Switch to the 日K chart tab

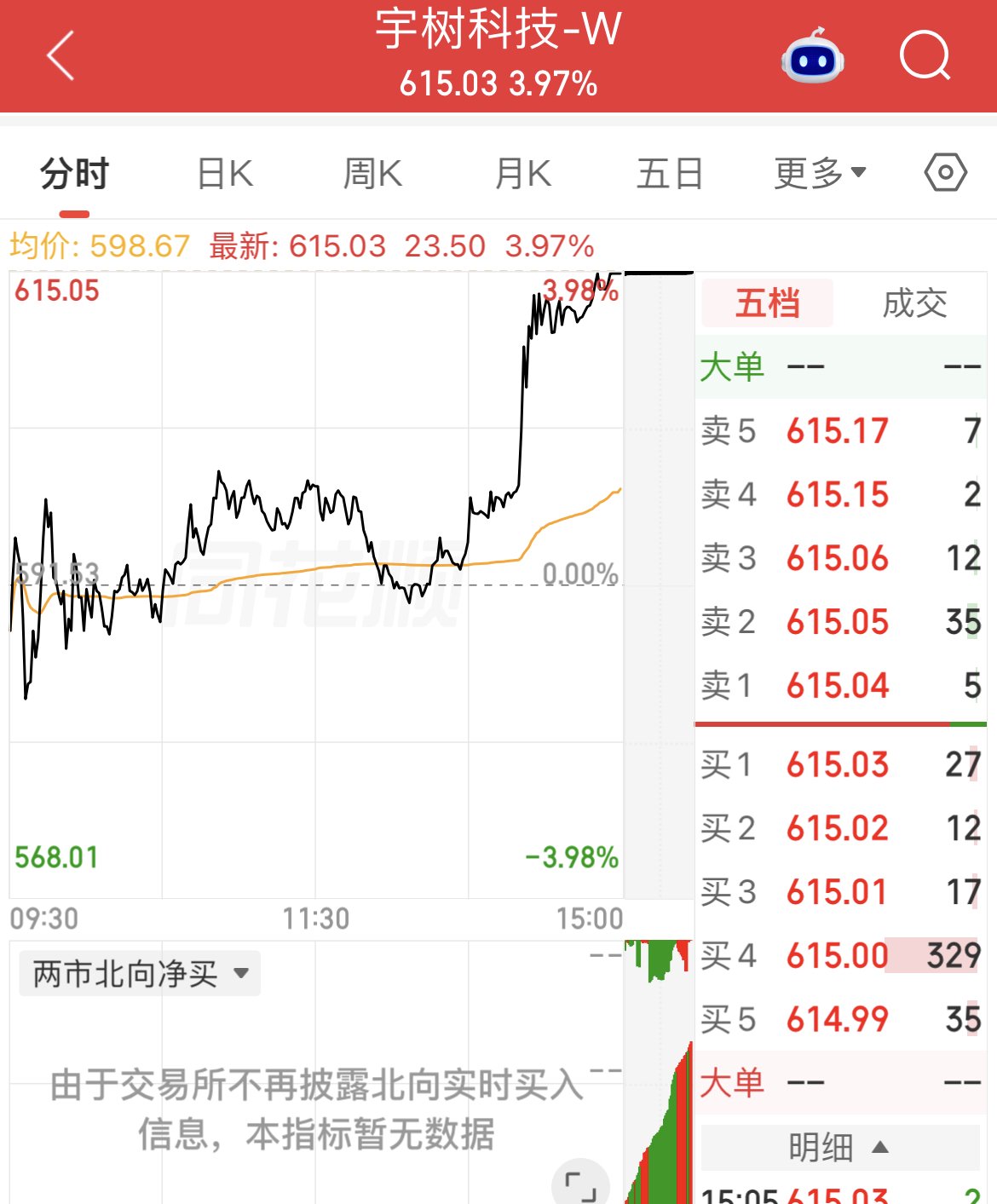(x=225, y=174)
